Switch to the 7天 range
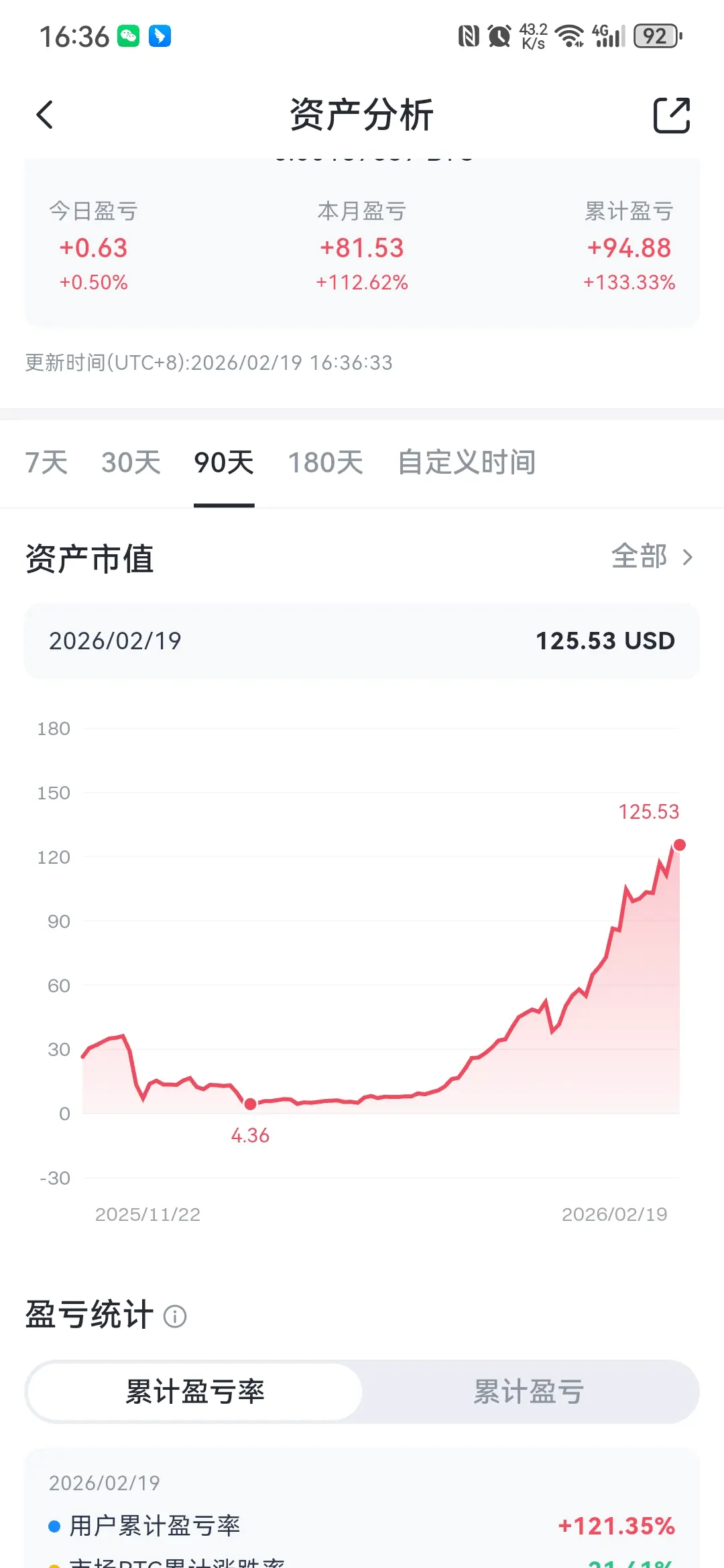 46,462
